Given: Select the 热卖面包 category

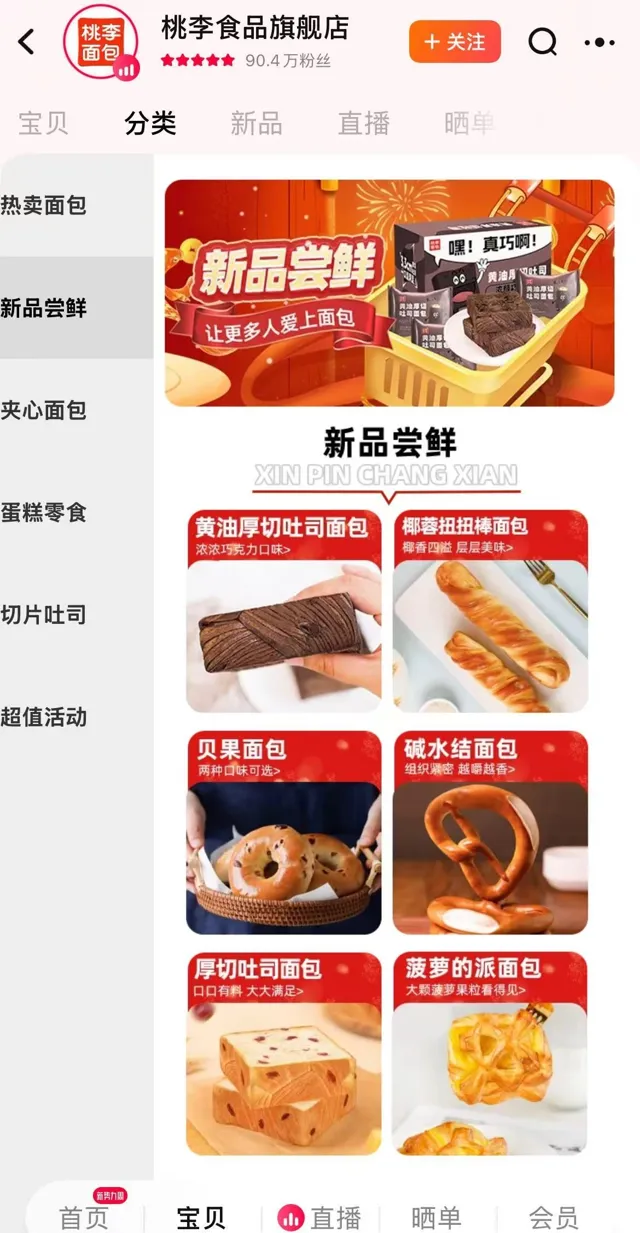Looking at the screenshot, I should pyautogui.click(x=44, y=205).
